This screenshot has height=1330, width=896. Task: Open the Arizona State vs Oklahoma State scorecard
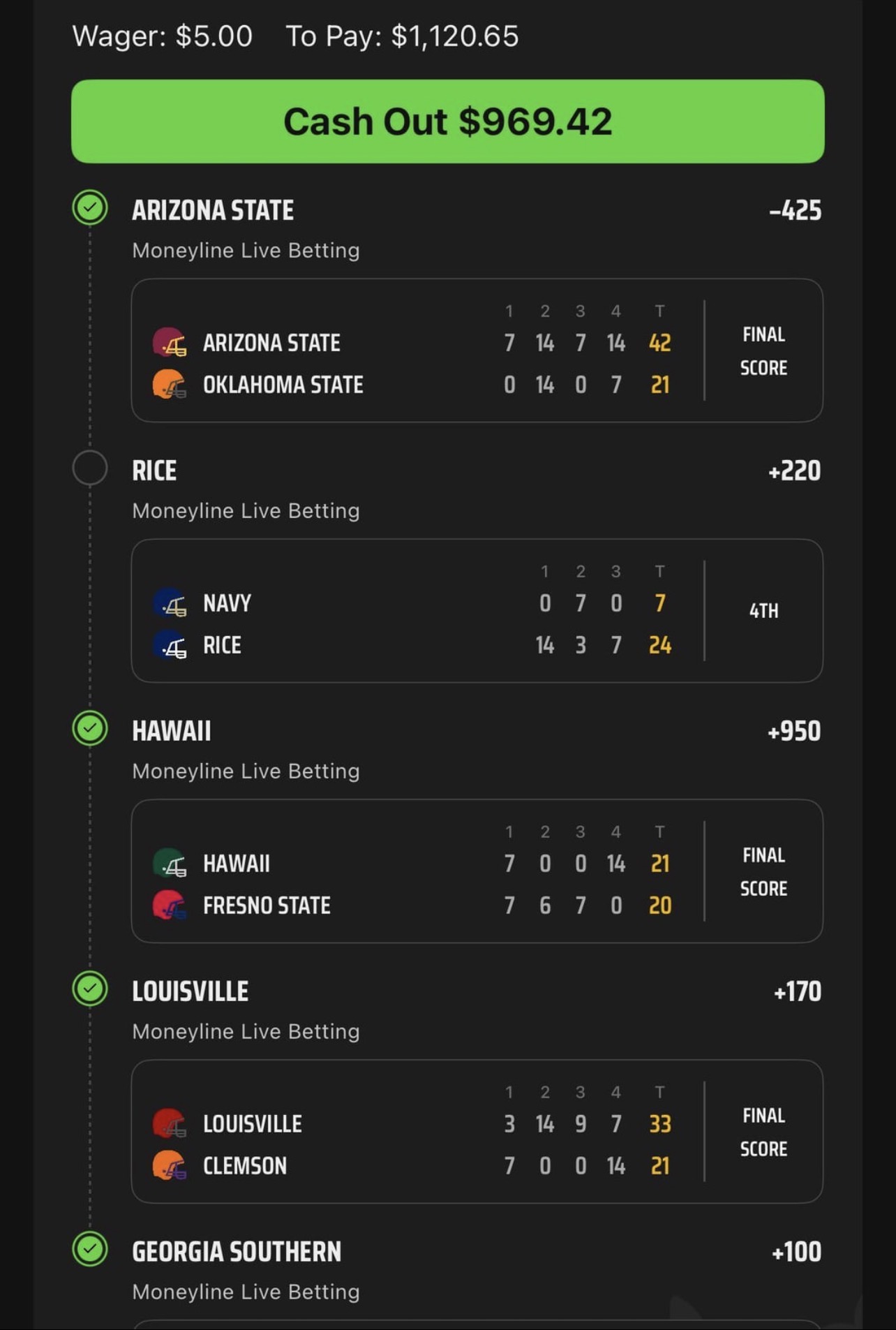[477, 350]
